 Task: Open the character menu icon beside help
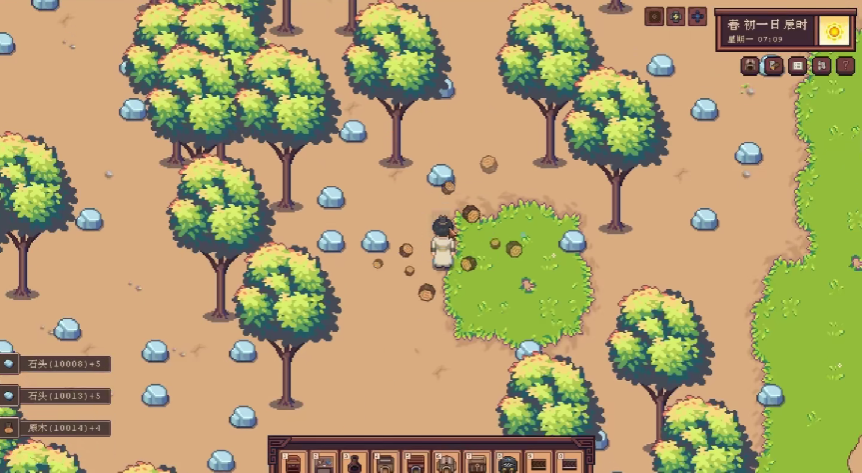[821, 65]
